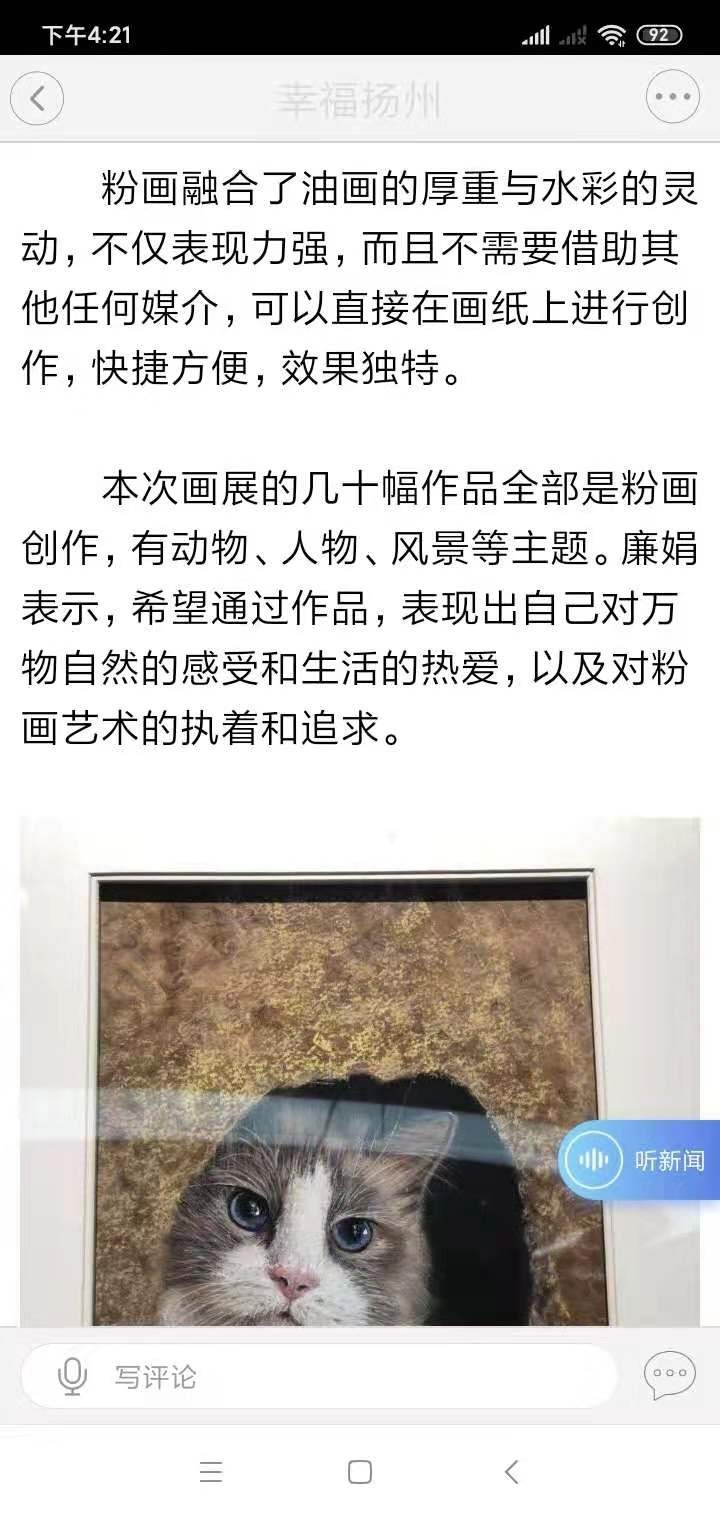
Task: Open the three-dot more options menu
Action: [673, 98]
